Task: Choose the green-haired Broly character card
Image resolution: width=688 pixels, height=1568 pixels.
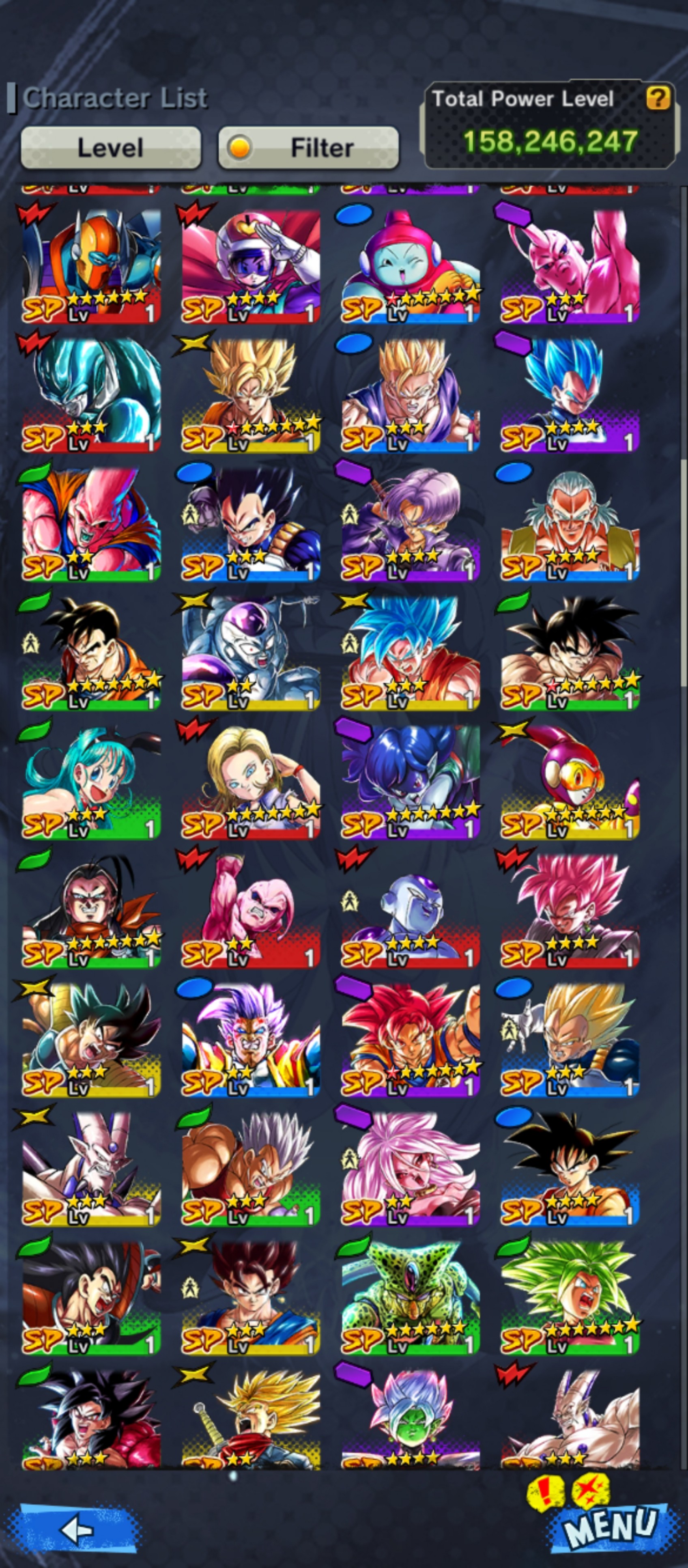Action: point(570,1299)
